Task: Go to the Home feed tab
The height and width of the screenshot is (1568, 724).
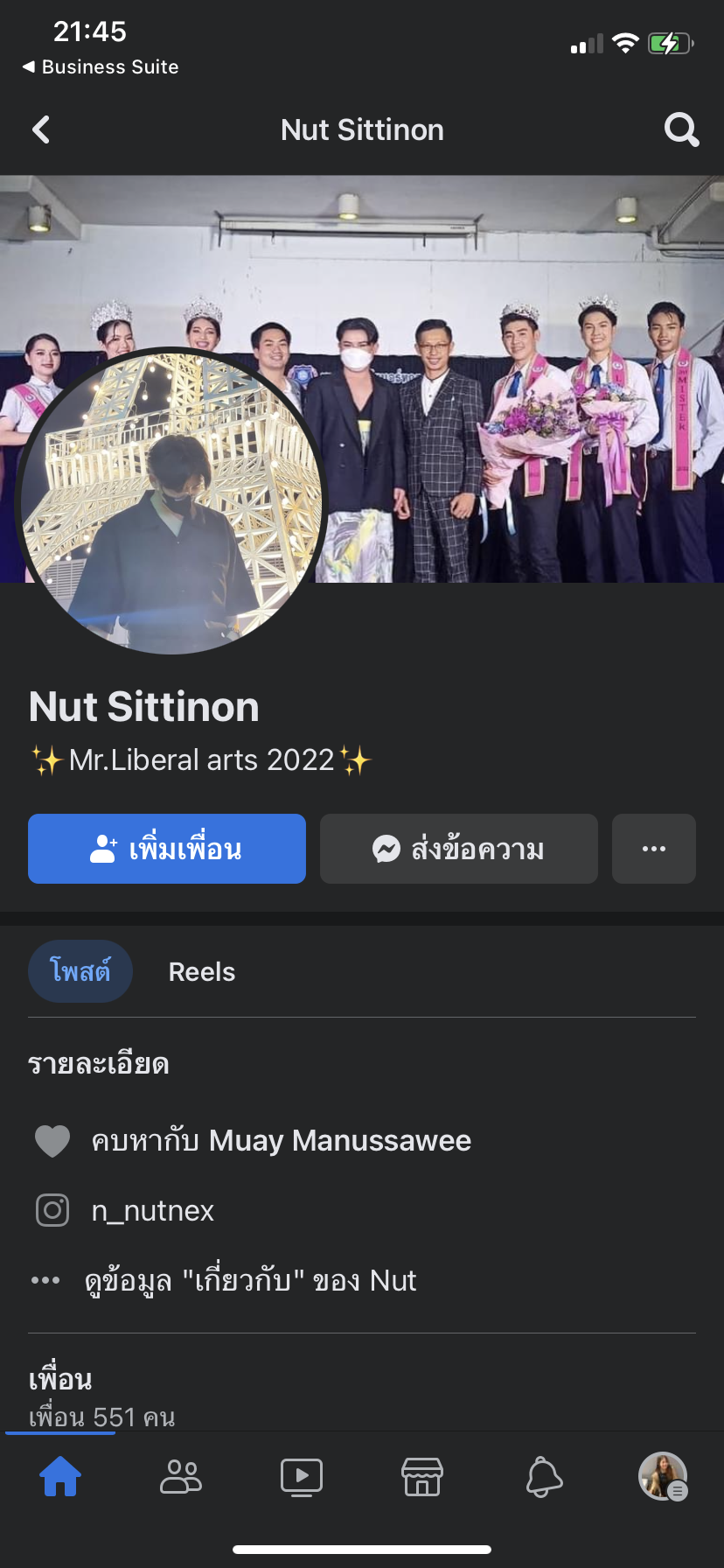Action: tap(60, 1477)
